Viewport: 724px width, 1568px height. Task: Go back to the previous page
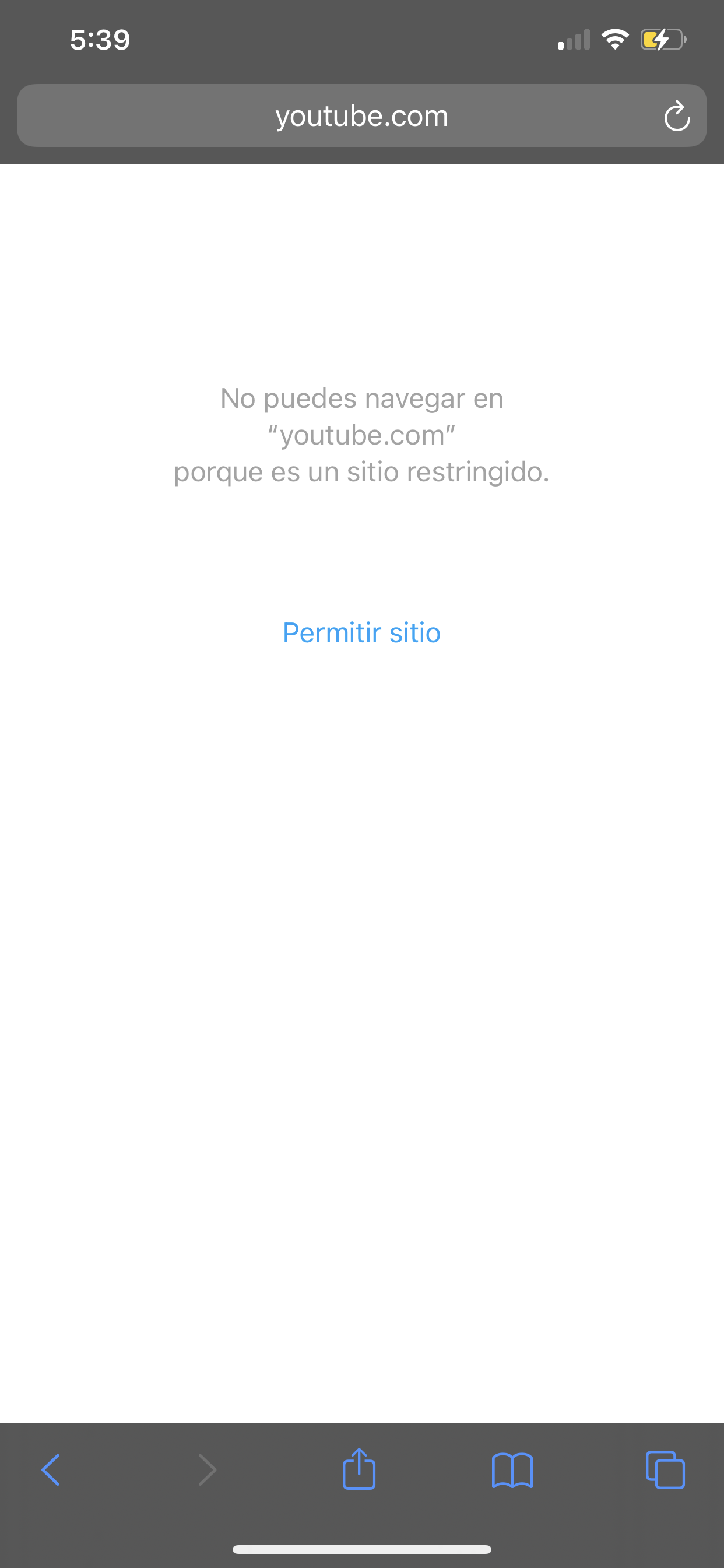tap(51, 1470)
